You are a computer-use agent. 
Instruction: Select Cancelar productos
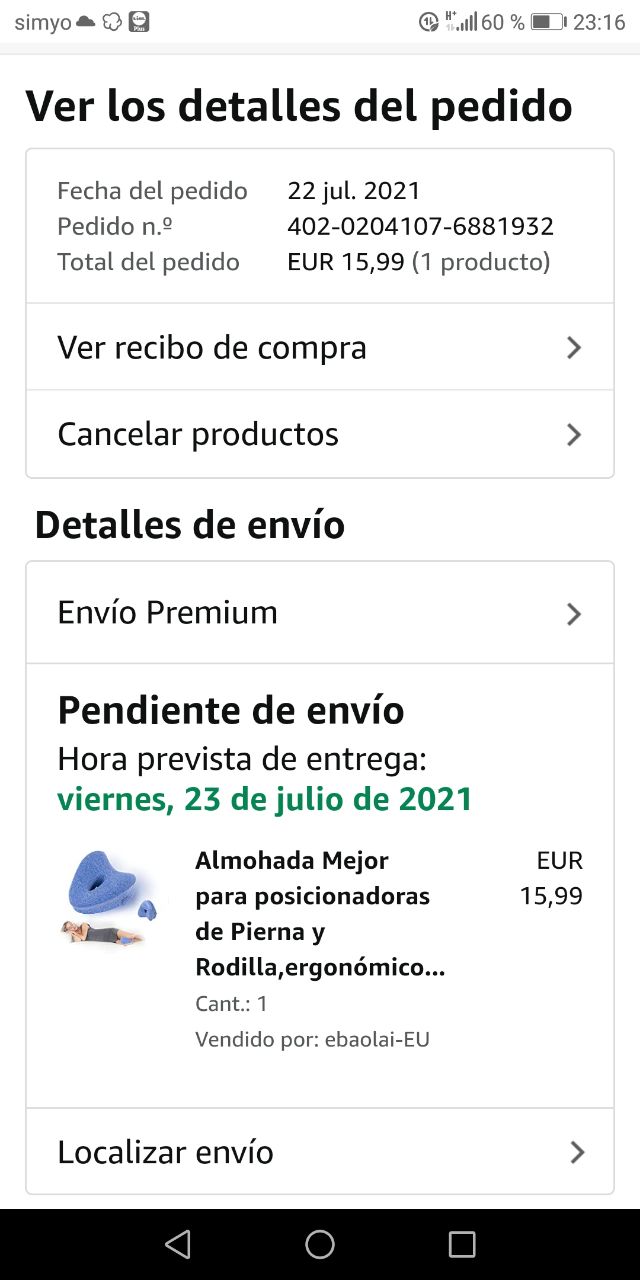coord(318,435)
